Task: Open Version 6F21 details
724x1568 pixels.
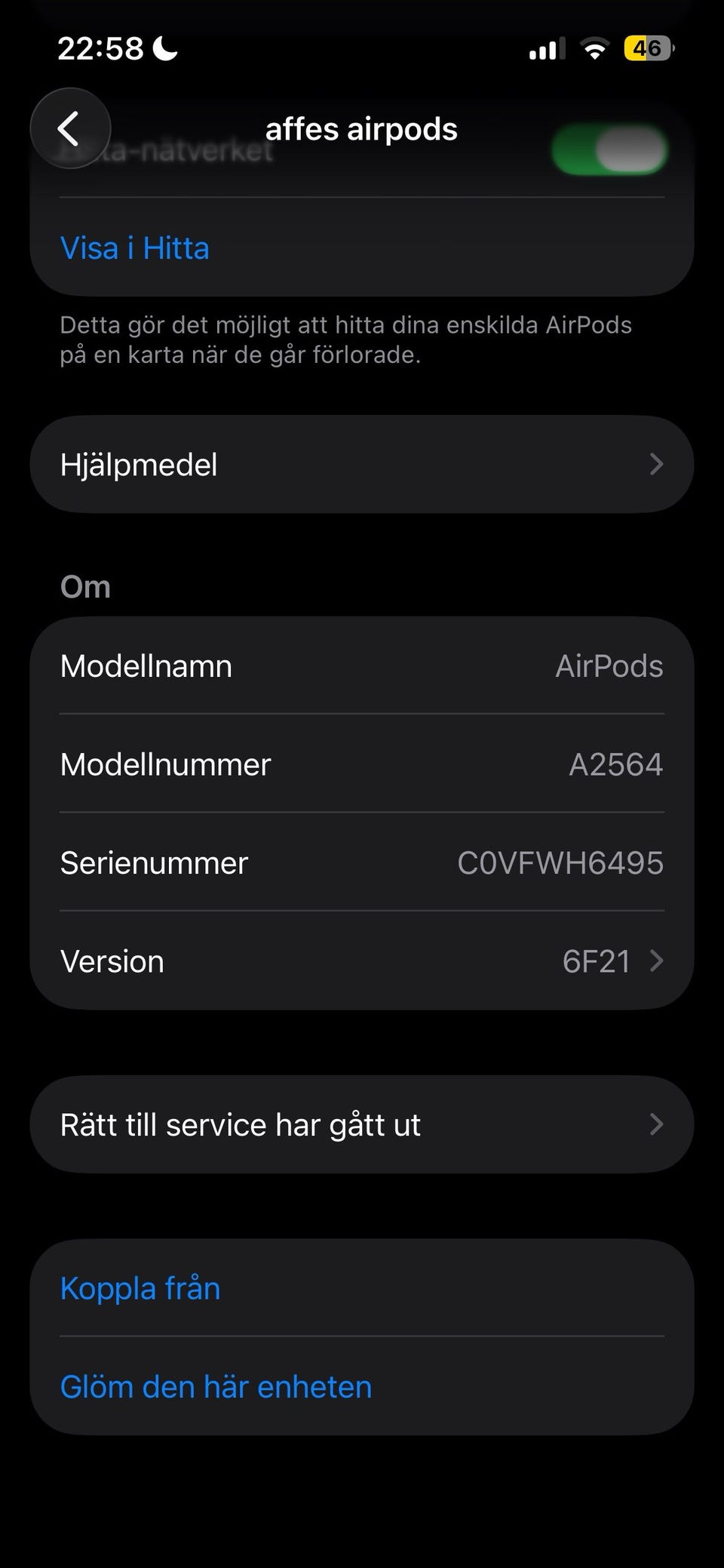Action: pos(361,961)
